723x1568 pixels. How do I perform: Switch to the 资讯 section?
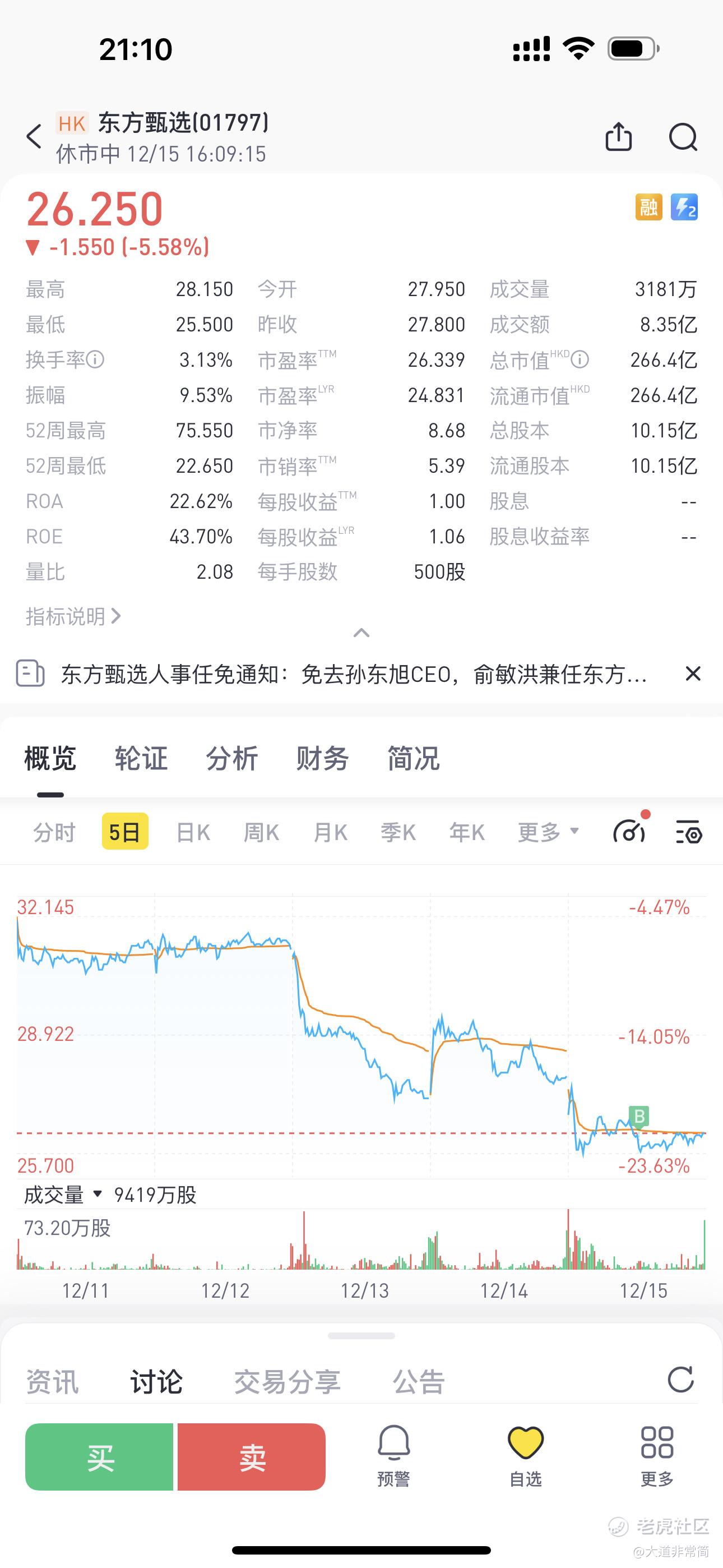[52, 1381]
